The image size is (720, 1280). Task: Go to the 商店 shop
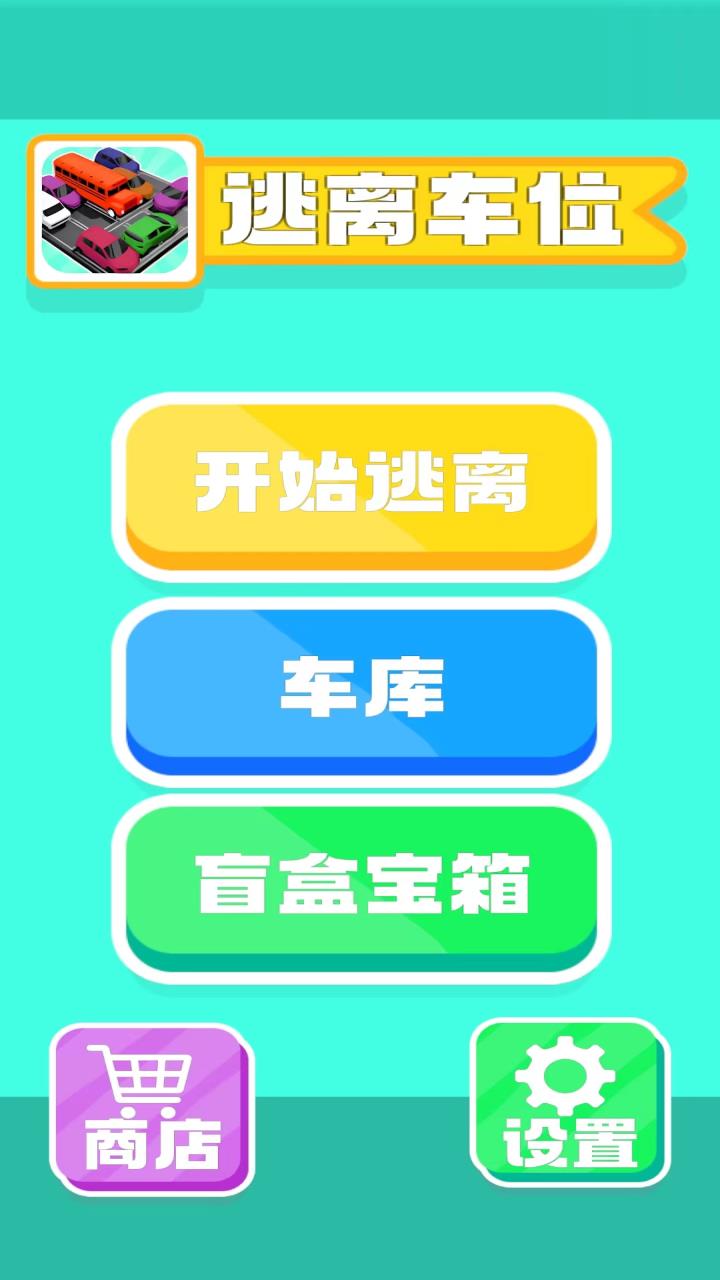[151, 1108]
